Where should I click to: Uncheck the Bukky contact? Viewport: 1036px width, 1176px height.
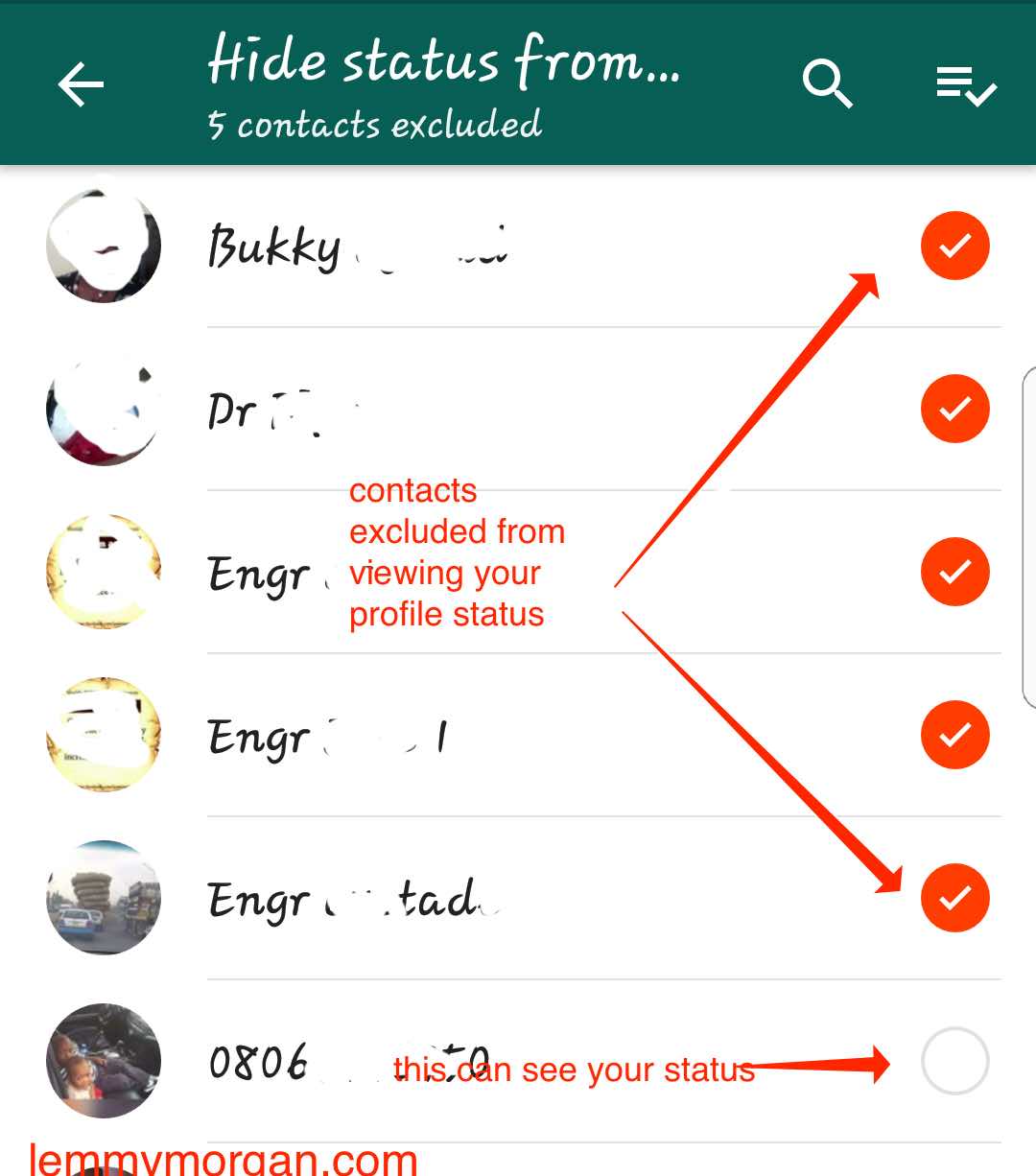tap(954, 246)
